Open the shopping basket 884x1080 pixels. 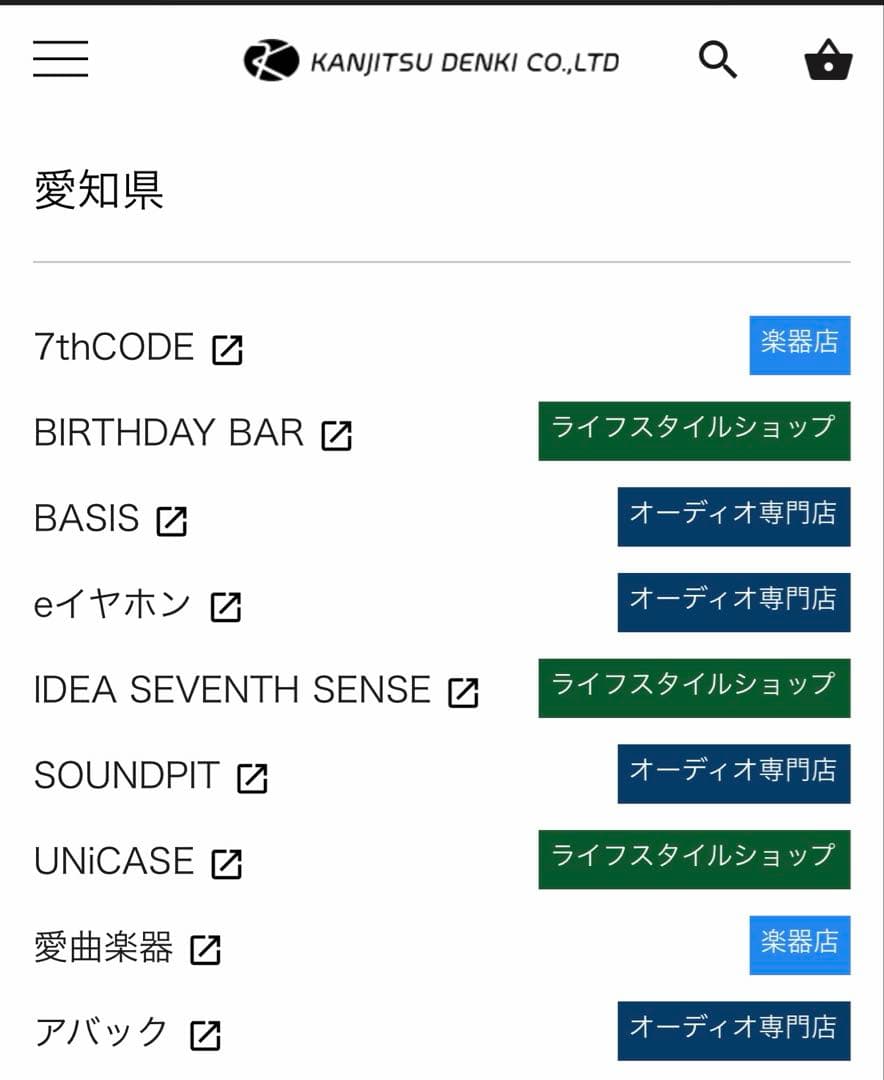(828, 60)
